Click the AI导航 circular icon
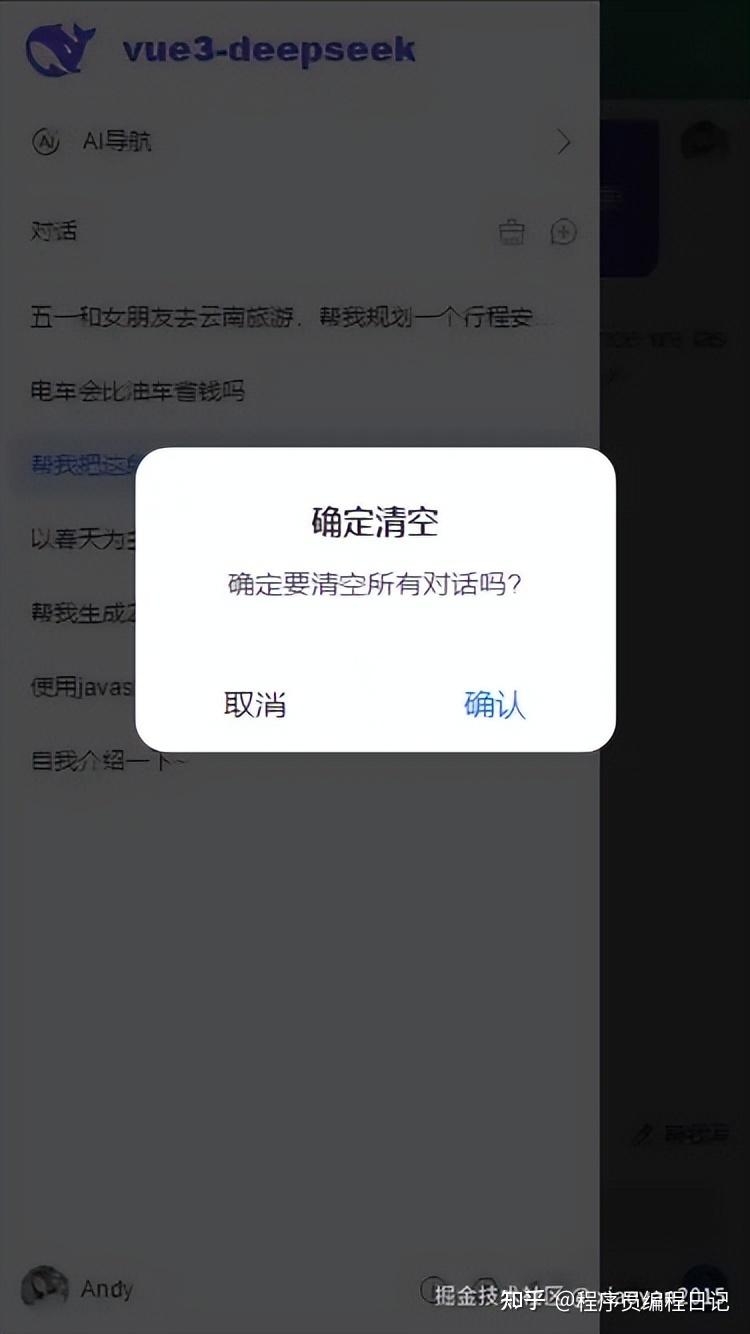 click(46, 141)
